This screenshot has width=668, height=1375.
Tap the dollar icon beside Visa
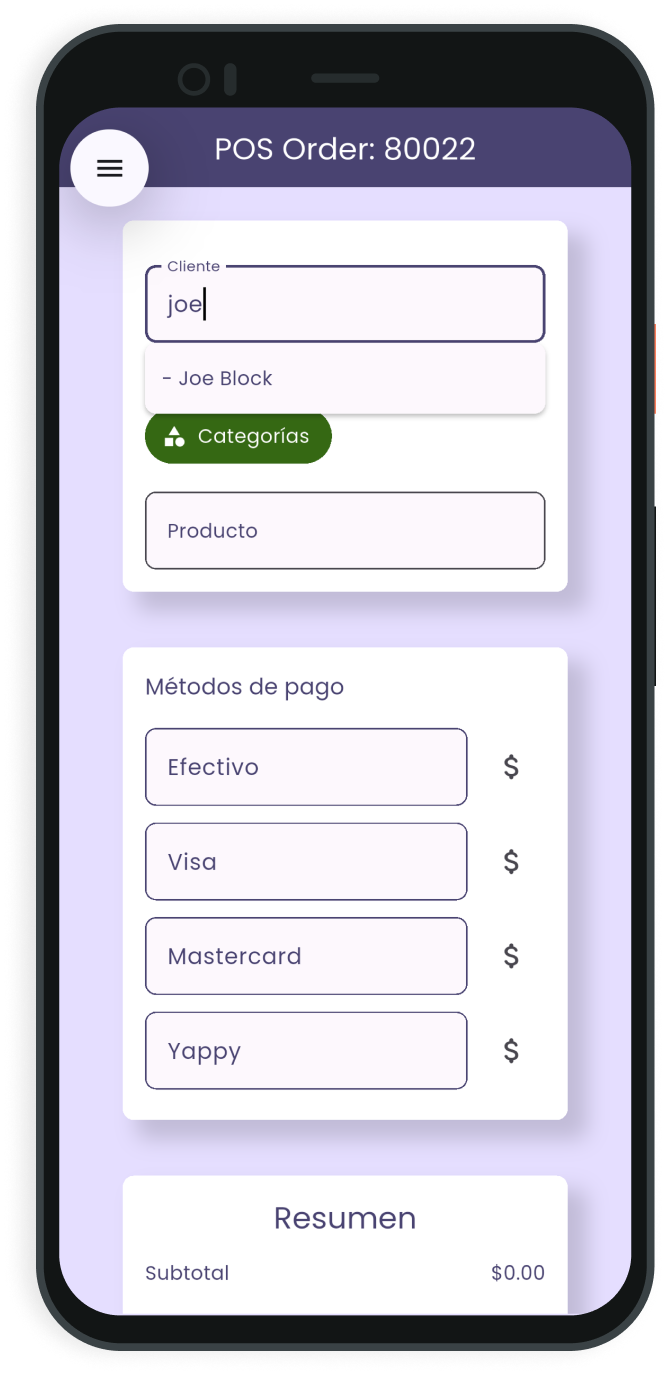click(x=511, y=862)
